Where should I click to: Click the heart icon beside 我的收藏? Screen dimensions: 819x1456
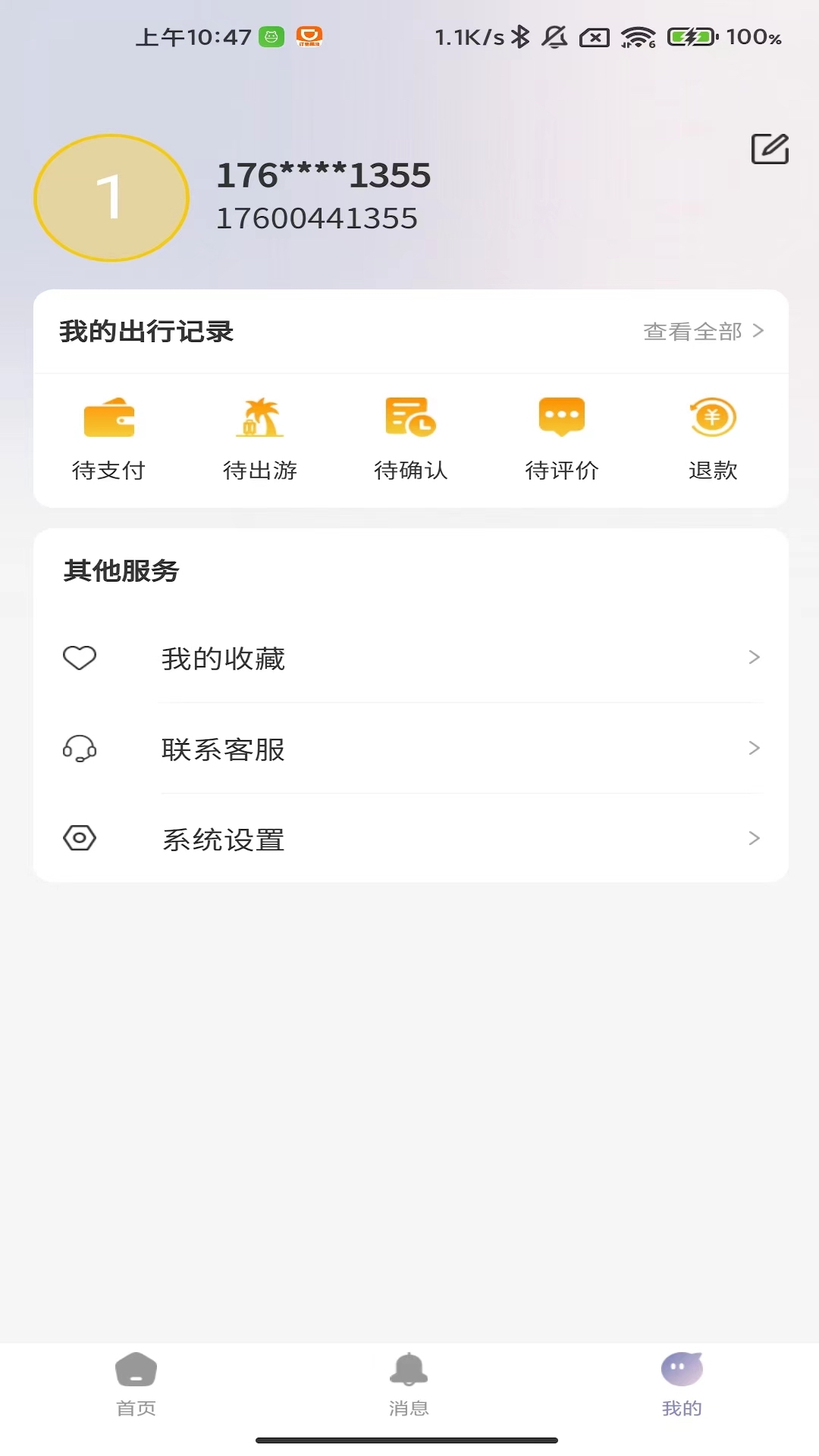click(x=79, y=658)
